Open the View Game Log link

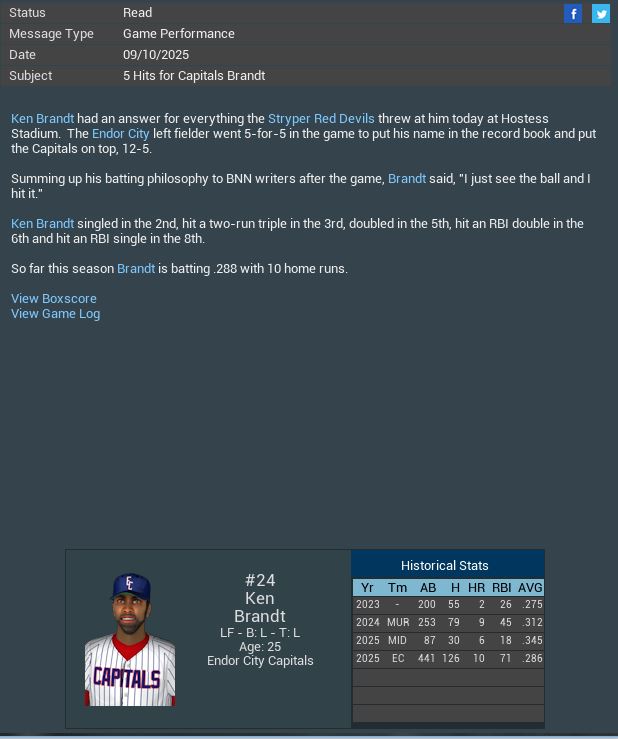tap(55, 313)
